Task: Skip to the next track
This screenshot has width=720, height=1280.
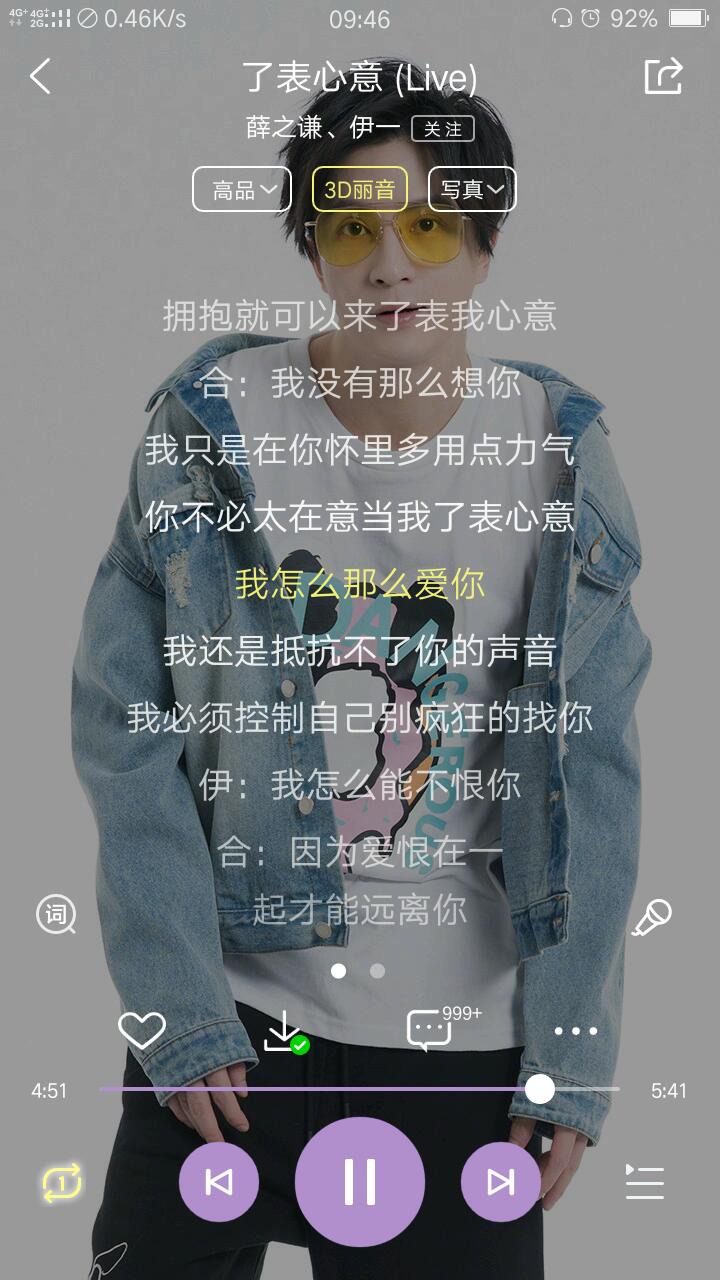Action: (501, 1182)
